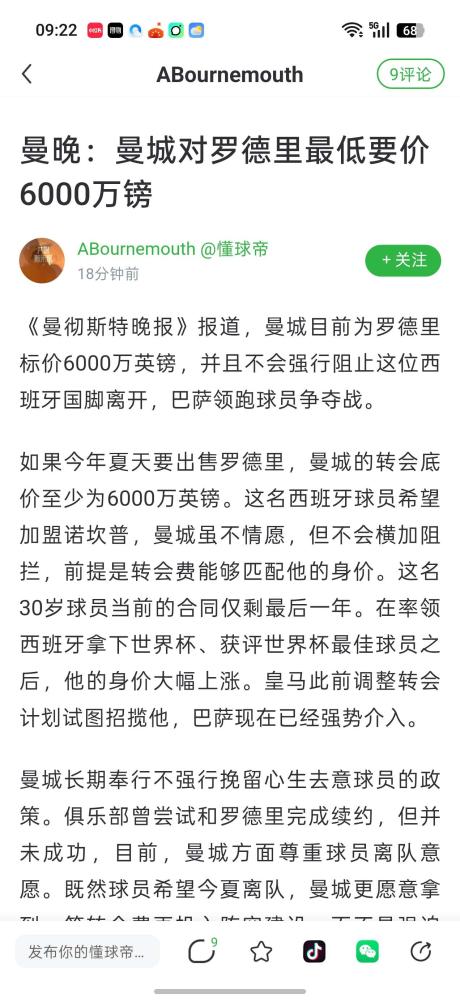Share the article to TikTok

[314, 952]
